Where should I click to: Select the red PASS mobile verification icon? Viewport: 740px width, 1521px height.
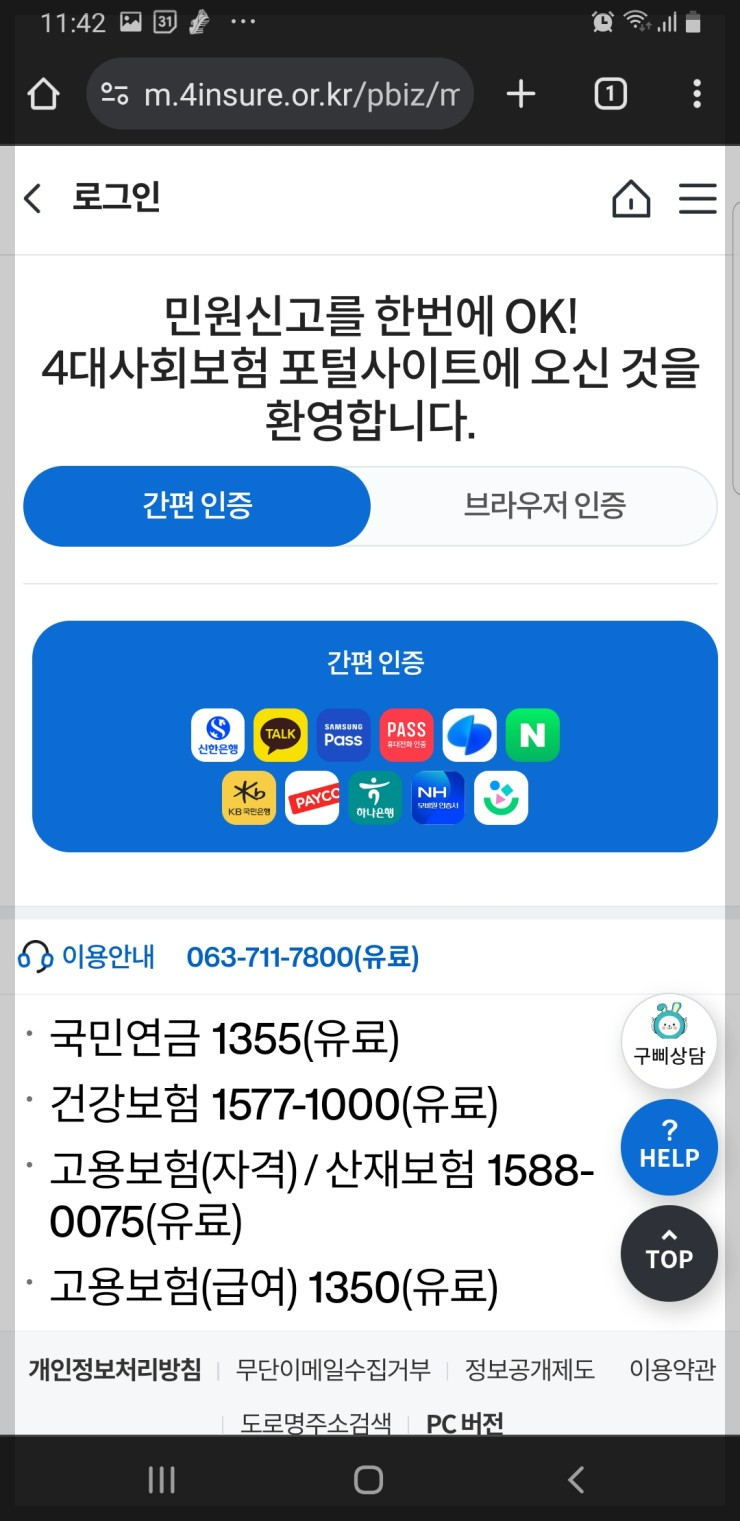[x=406, y=735]
